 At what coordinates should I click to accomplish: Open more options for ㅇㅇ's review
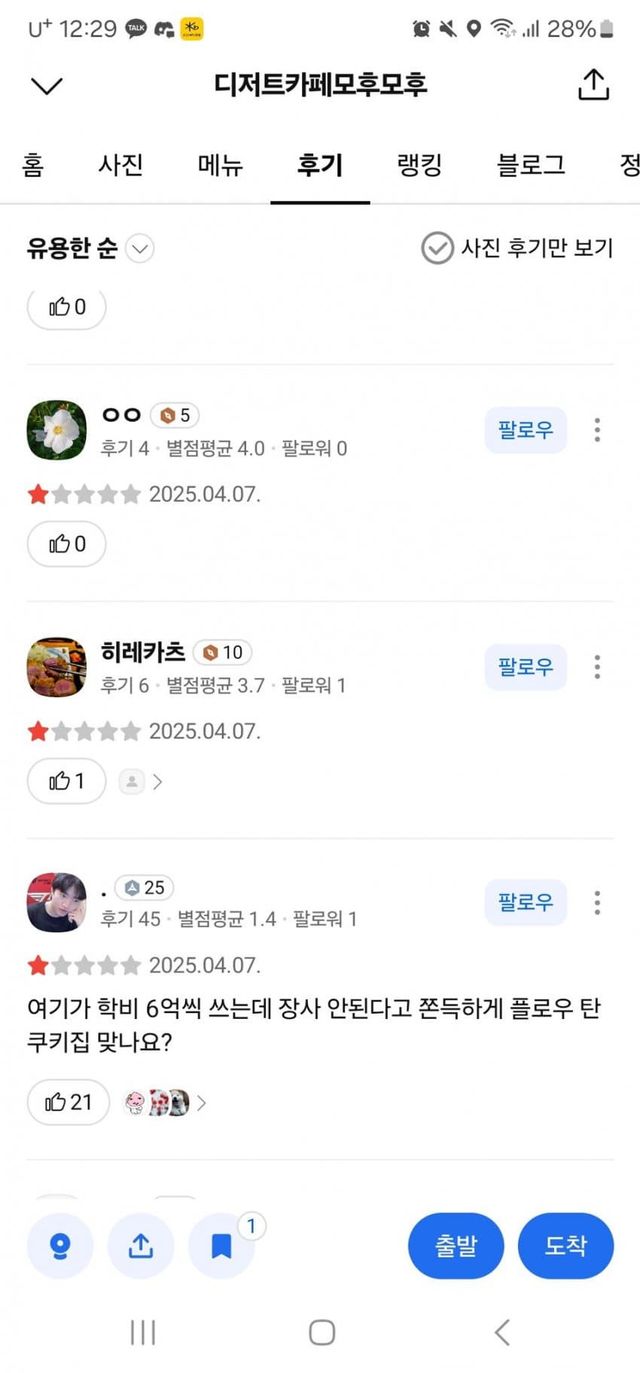pos(597,431)
